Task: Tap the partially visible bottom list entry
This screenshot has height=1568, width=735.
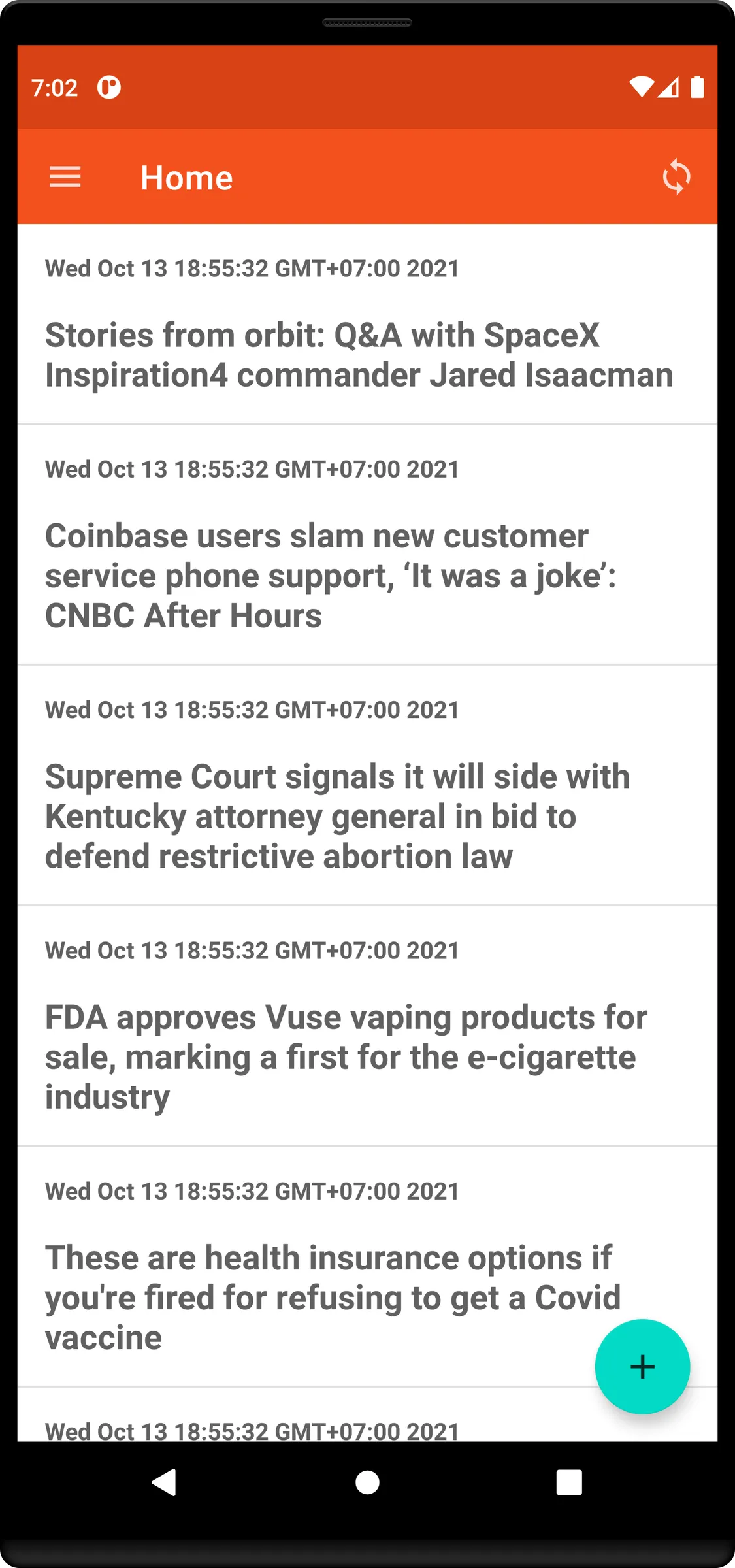Action: pos(252,1431)
